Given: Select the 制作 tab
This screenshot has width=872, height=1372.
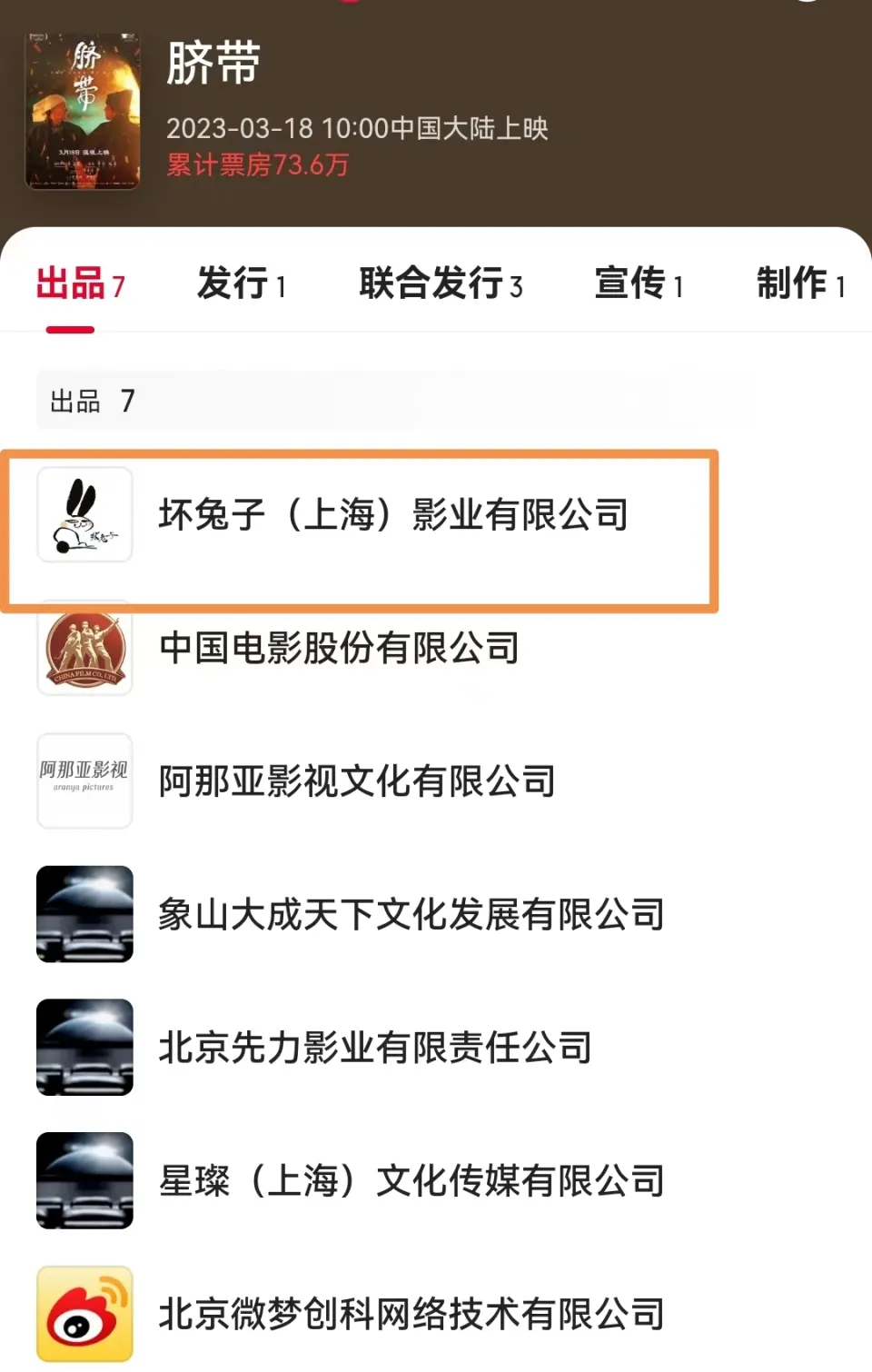Looking at the screenshot, I should tap(800, 283).
